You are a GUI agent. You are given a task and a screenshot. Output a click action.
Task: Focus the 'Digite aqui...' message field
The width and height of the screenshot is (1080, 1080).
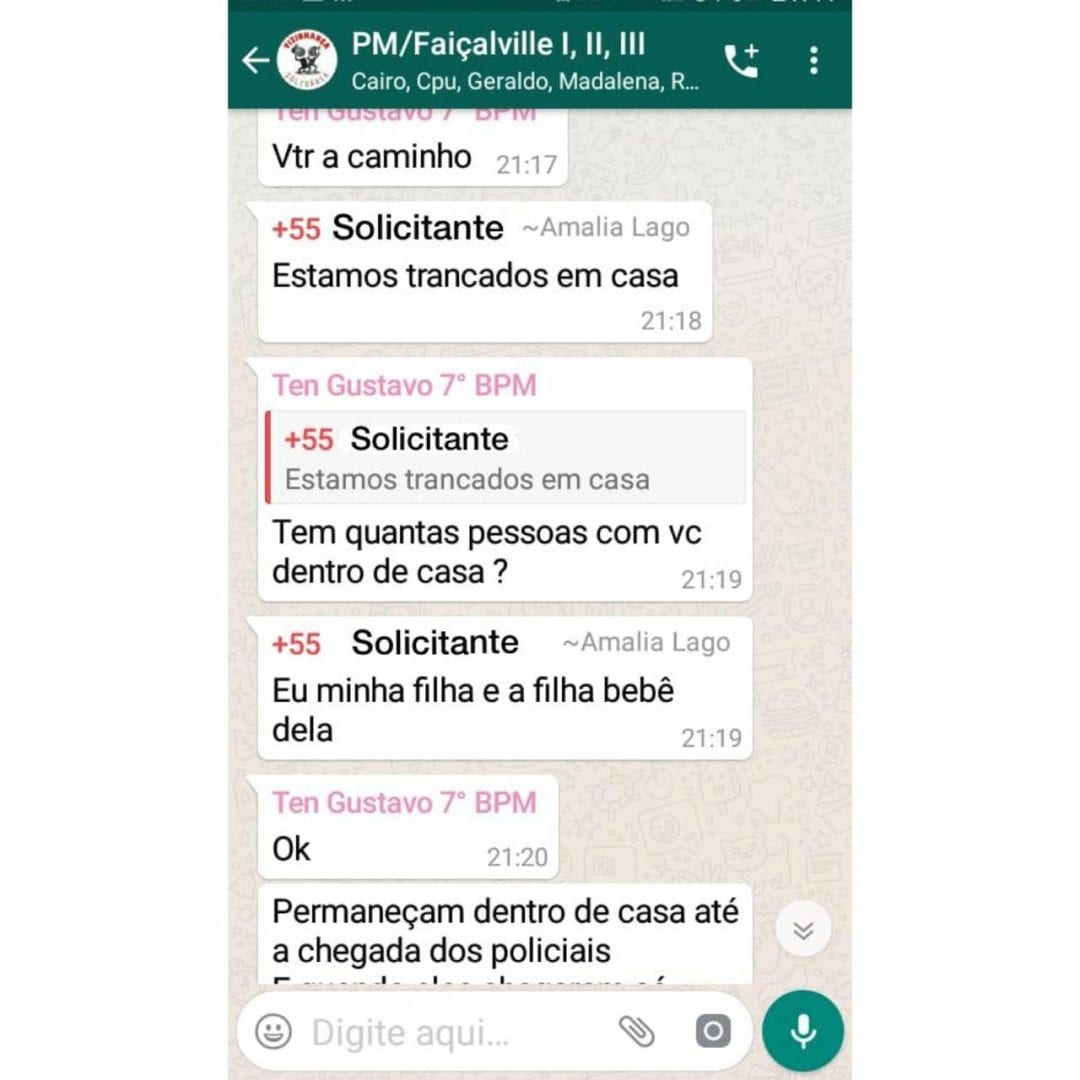pyautogui.click(x=450, y=1032)
